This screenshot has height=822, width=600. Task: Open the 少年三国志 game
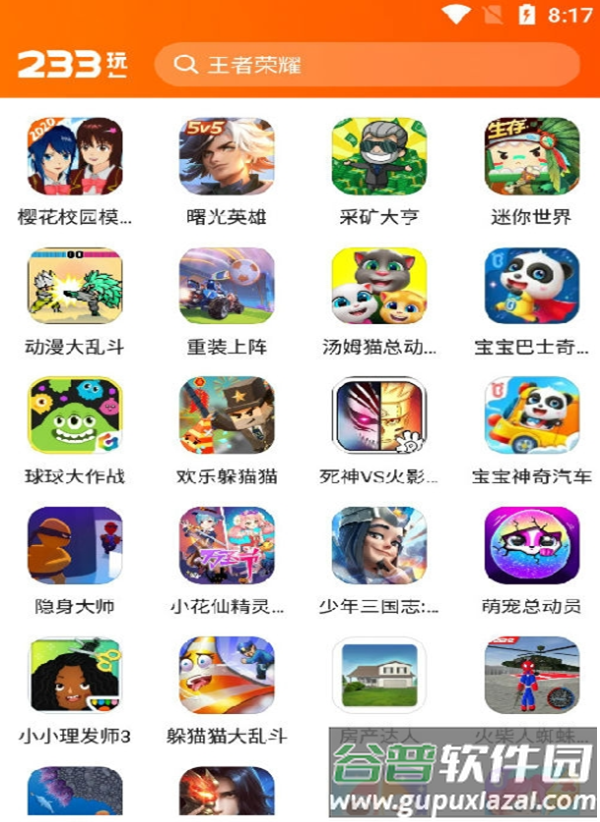coord(379,546)
